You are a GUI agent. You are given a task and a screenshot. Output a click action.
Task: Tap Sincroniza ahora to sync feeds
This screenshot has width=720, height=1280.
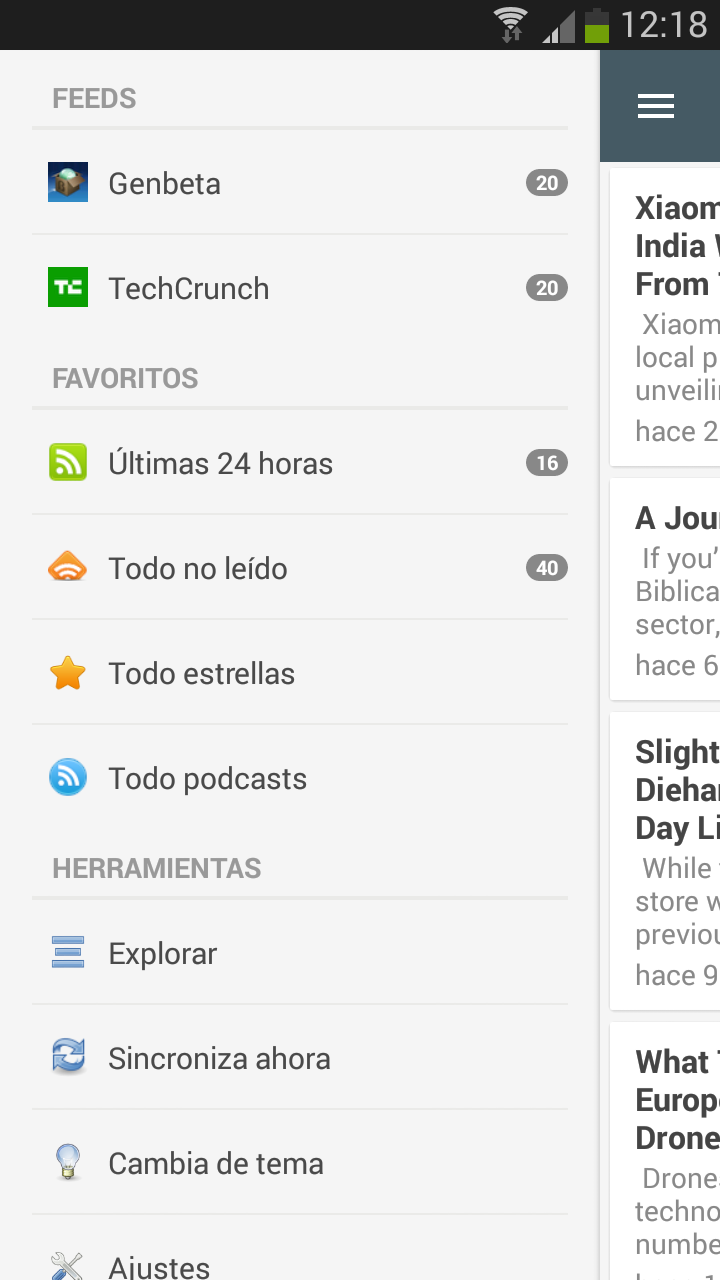[300, 1058]
